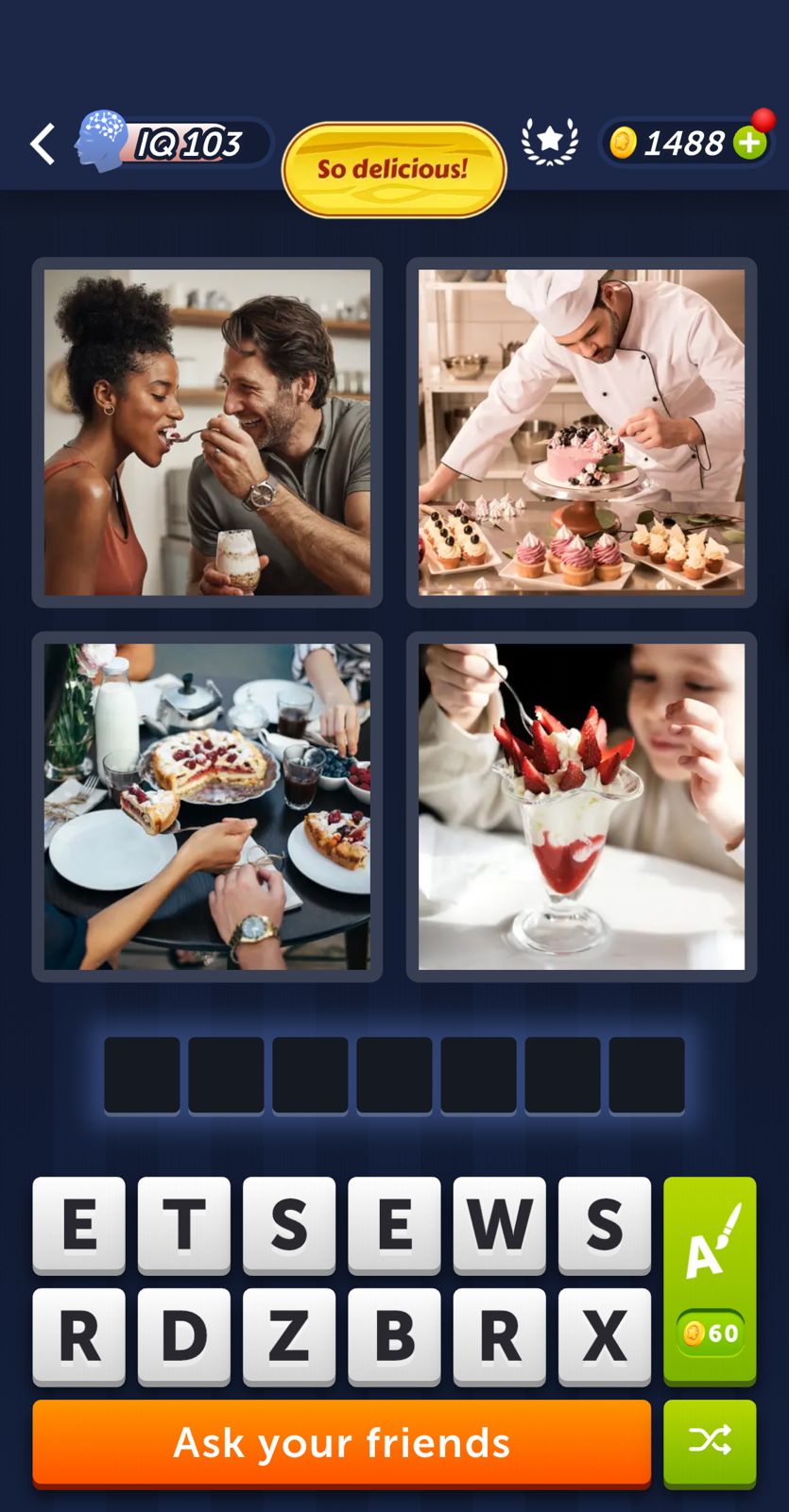789x1512 pixels.
Task: Enlarge the chef decorating cake photo
Action: [581, 433]
